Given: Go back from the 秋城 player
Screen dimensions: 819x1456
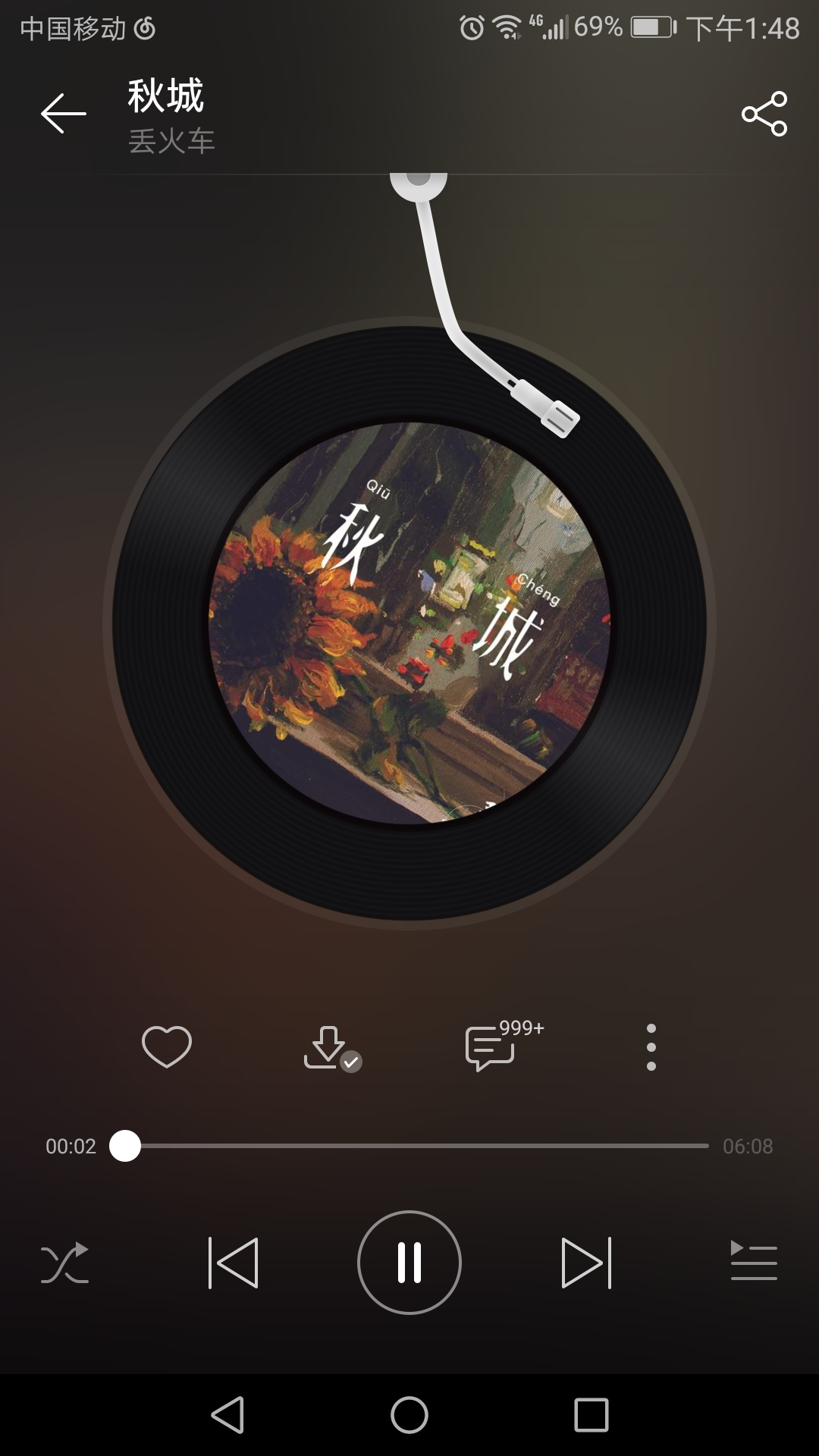Looking at the screenshot, I should click(x=64, y=114).
